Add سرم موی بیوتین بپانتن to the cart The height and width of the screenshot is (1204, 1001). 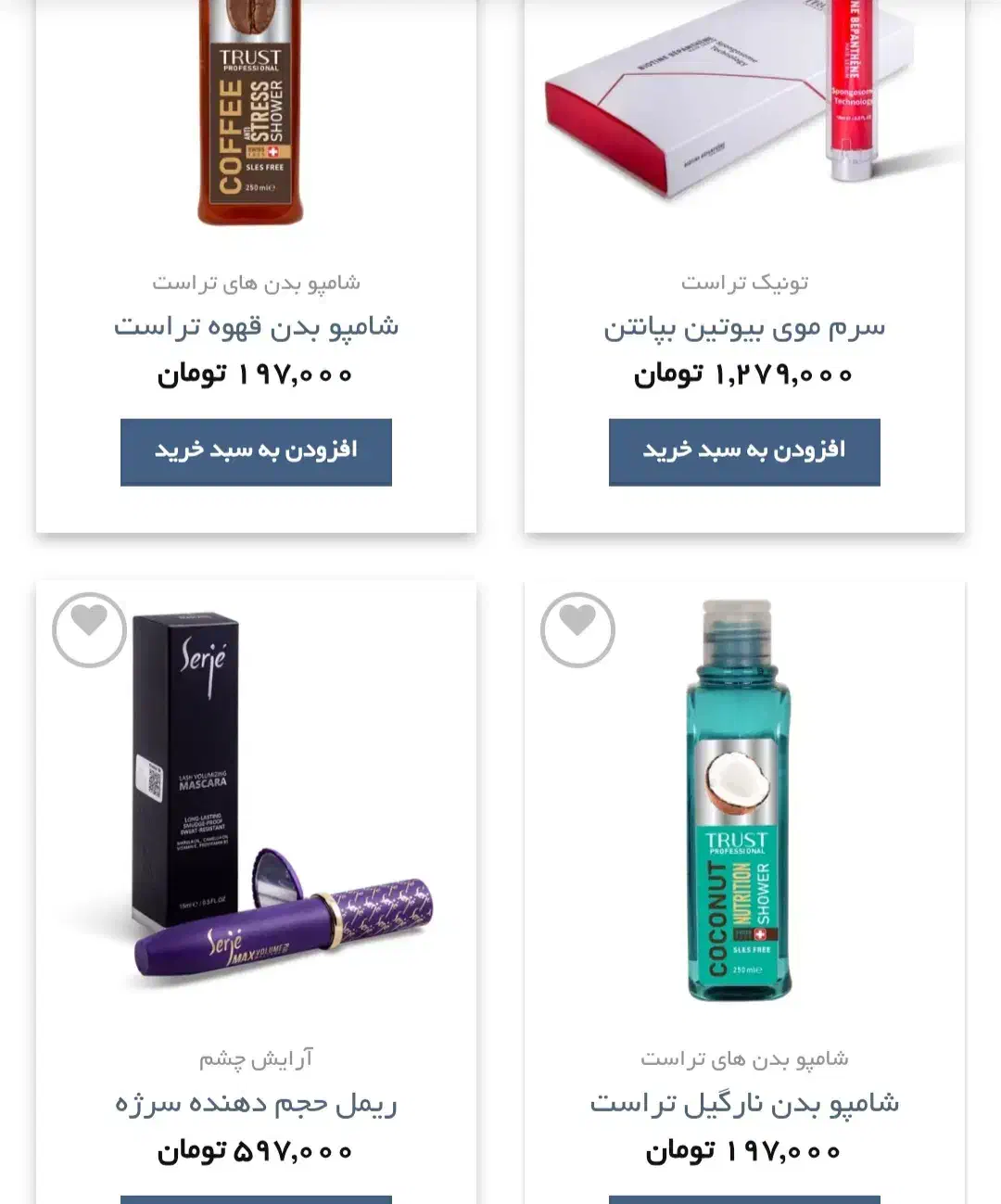[745, 451]
